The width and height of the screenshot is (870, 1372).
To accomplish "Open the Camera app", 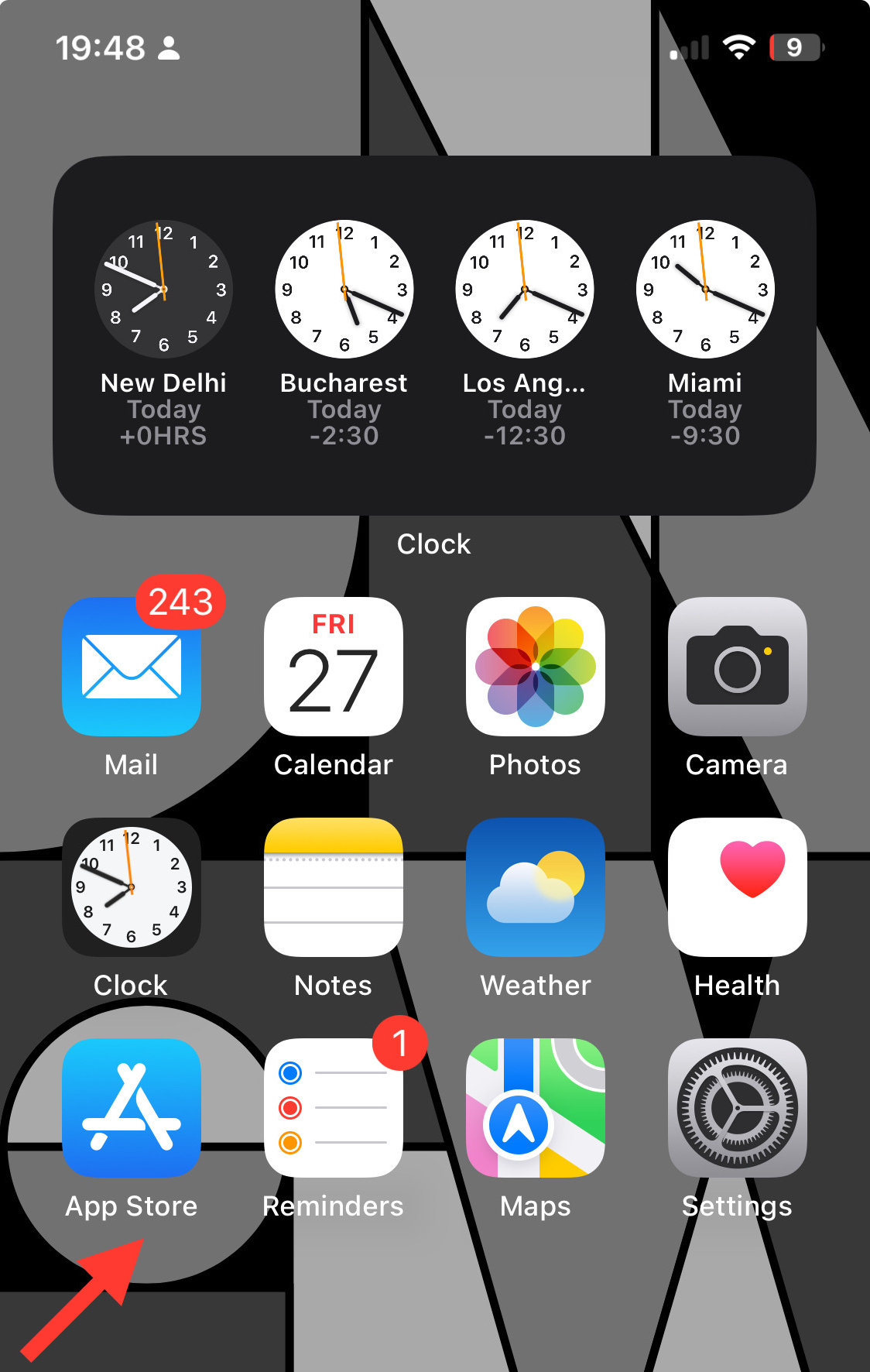I will click(x=737, y=667).
